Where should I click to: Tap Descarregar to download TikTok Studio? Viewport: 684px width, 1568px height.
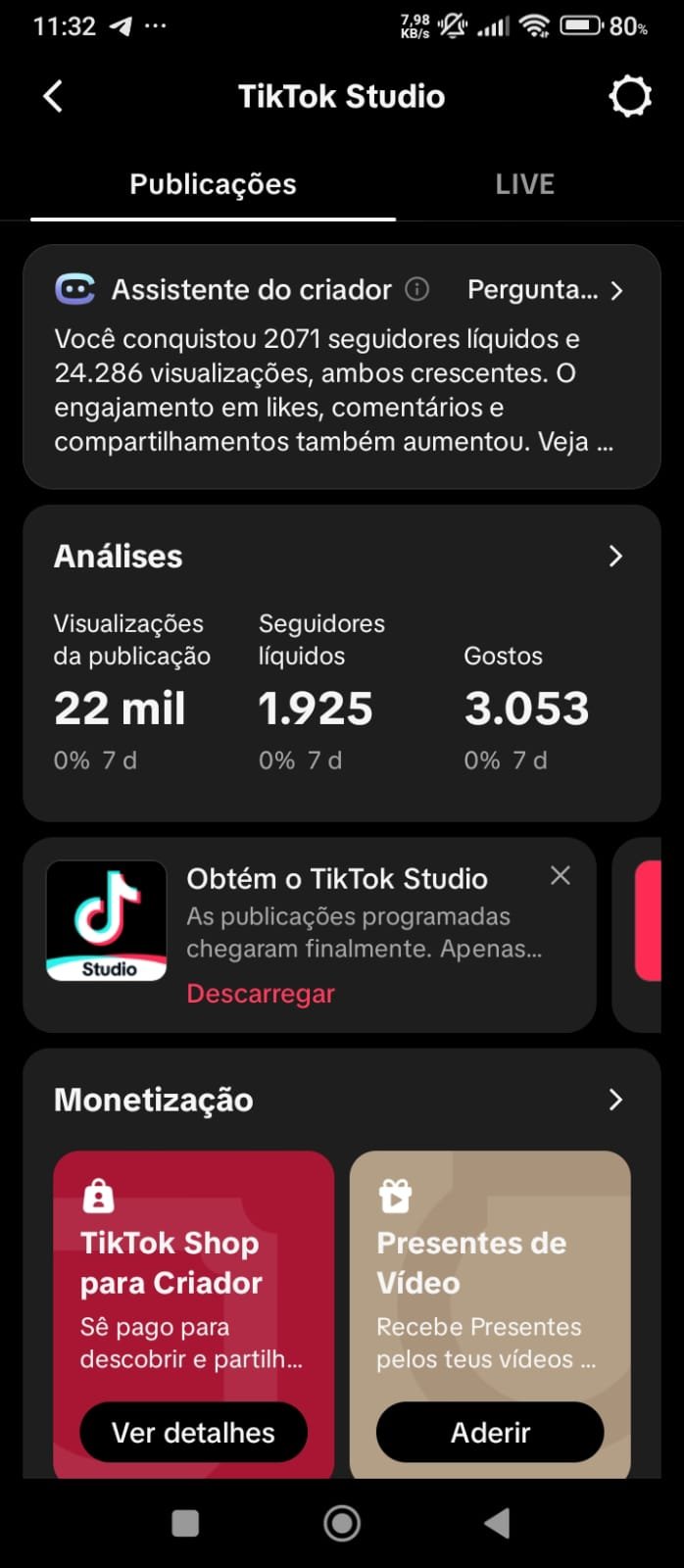(x=261, y=994)
